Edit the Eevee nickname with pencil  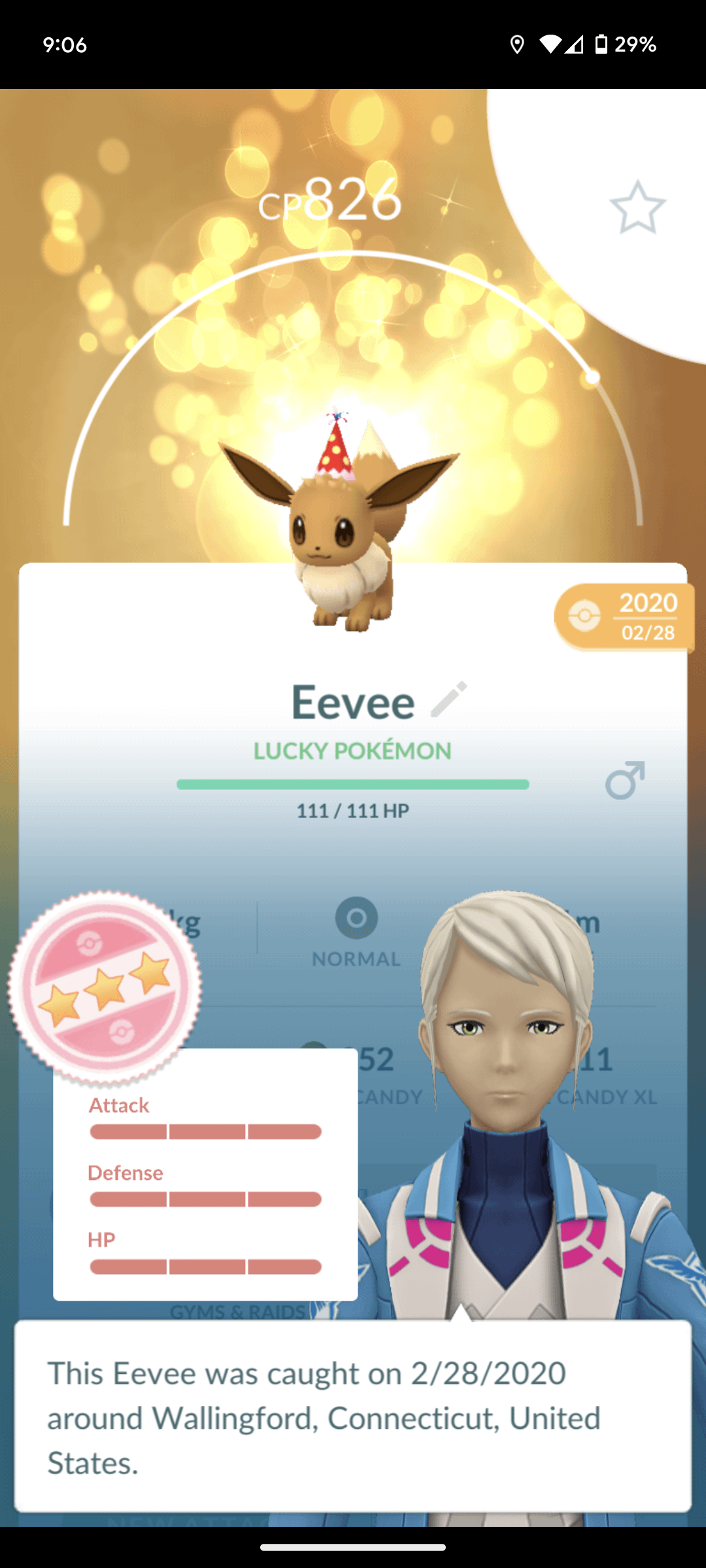448,700
